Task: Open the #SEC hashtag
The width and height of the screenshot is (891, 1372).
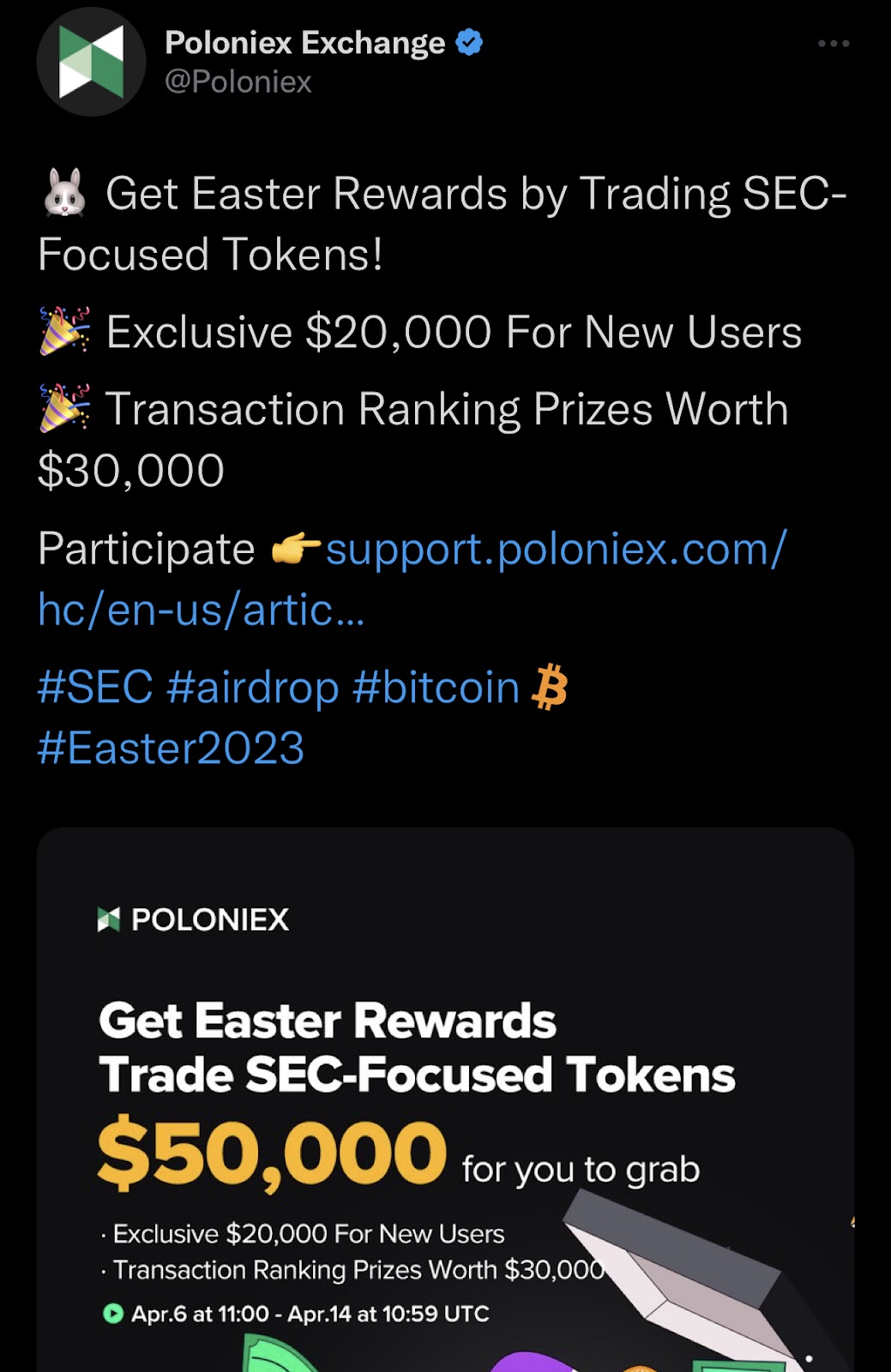Action: pos(95,688)
